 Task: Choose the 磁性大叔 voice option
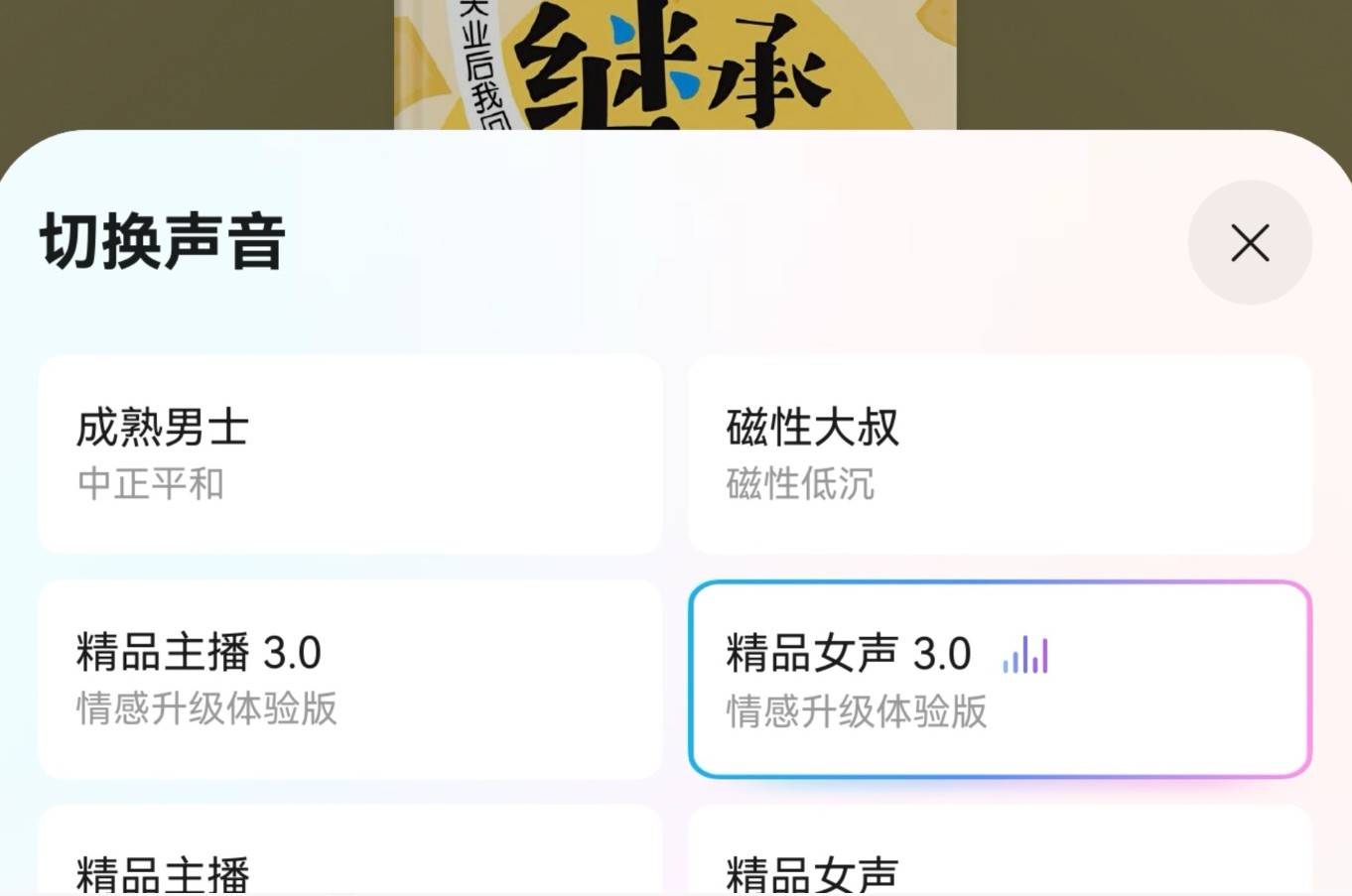tap(1000, 454)
